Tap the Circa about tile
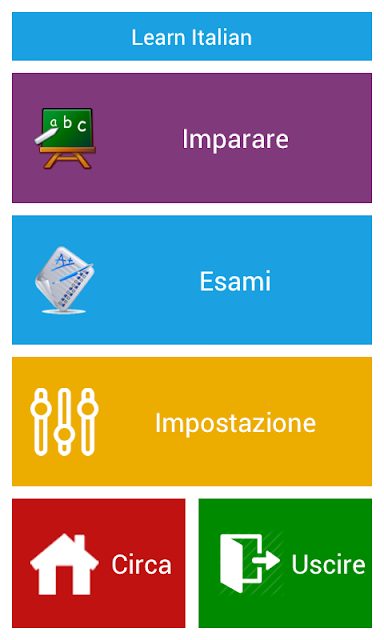384x640 pixels. 98,563
